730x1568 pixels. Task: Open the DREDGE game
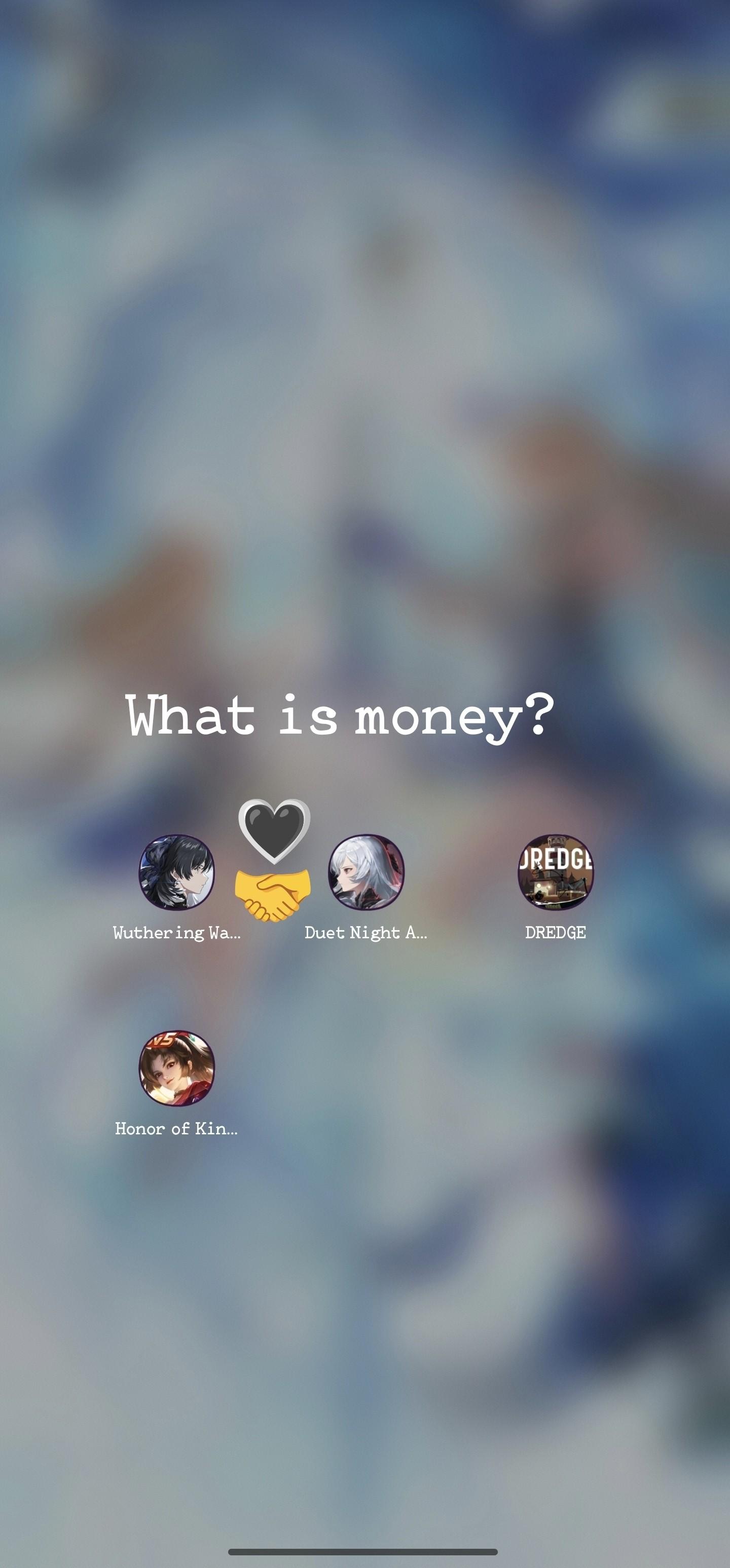pos(555,872)
